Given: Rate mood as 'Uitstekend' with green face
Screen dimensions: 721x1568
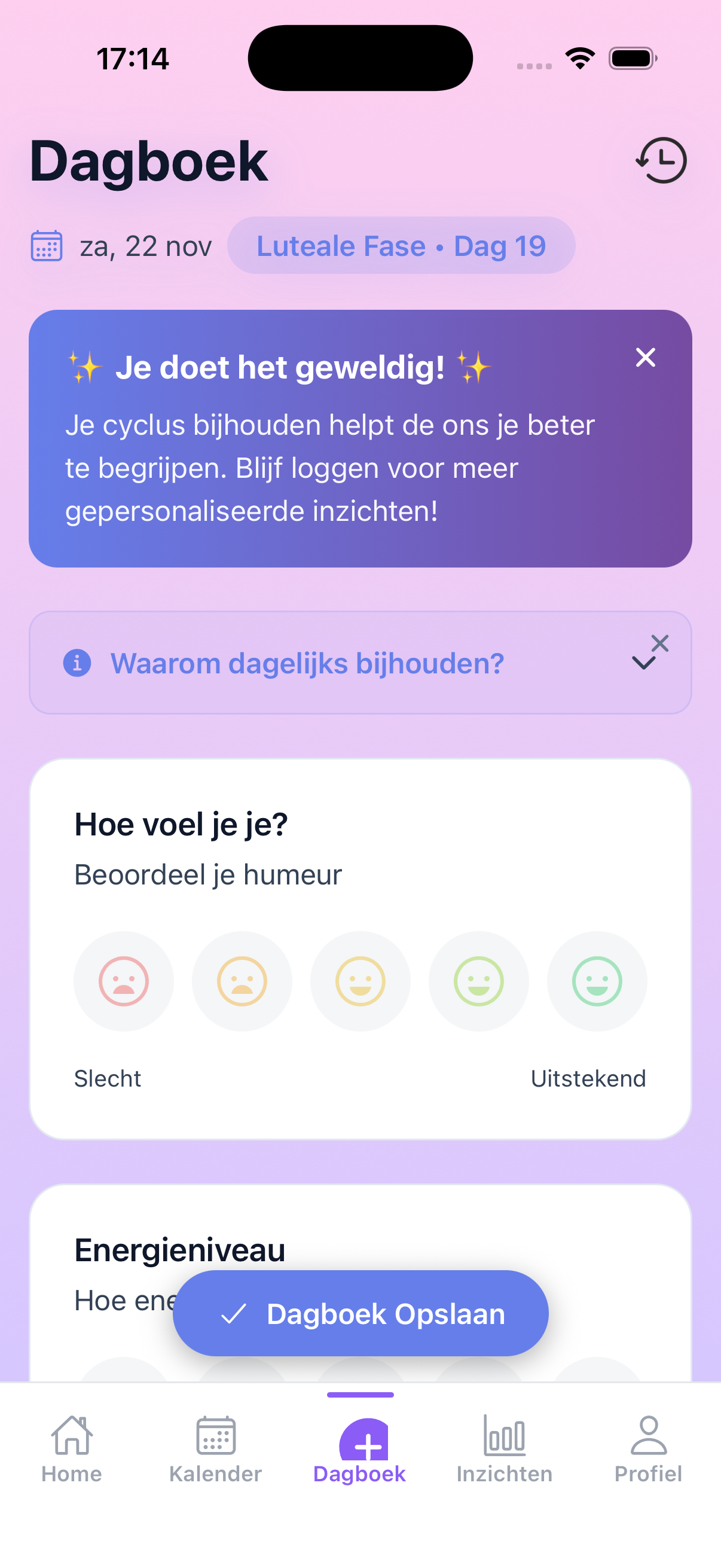Looking at the screenshot, I should click(x=596, y=981).
